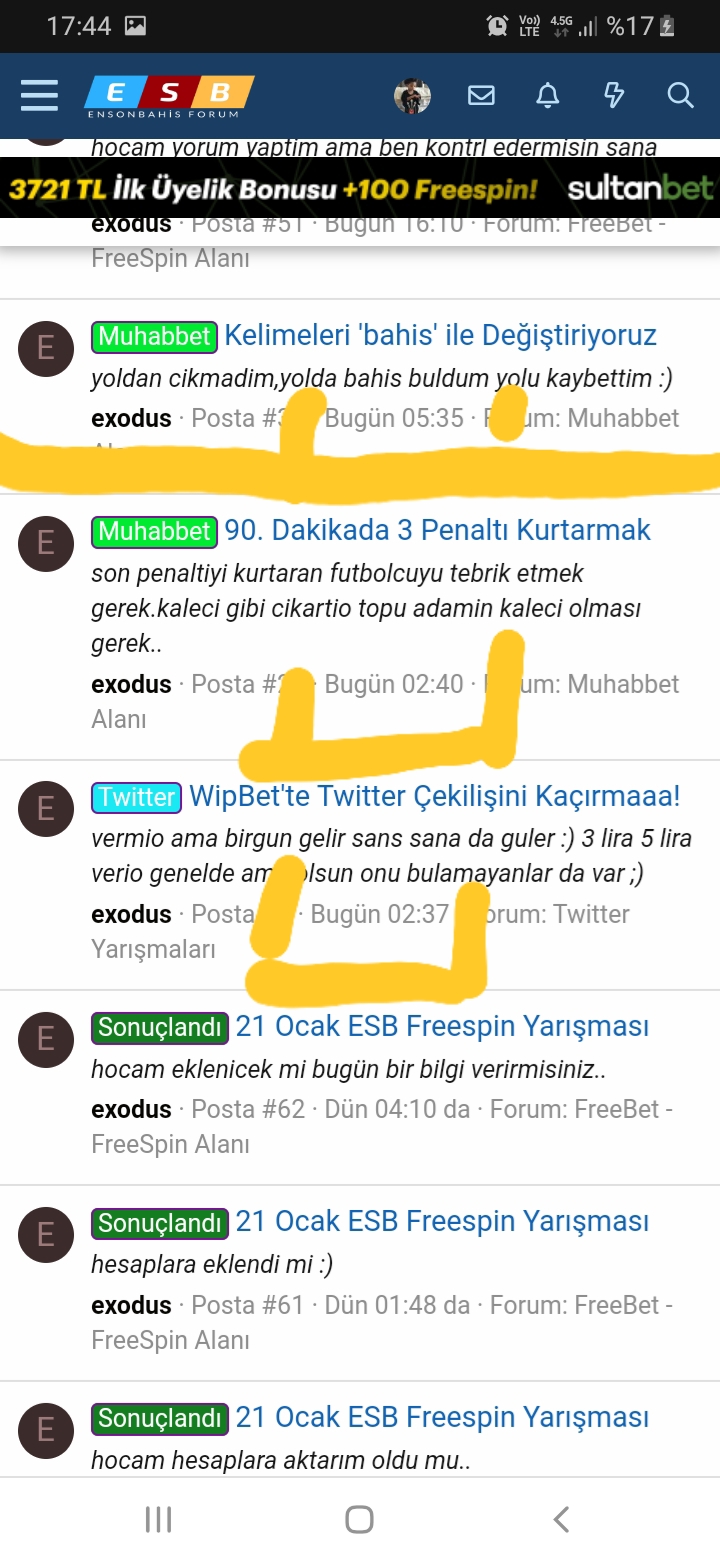720x1560 pixels.
Task: Open thread 90. Dakikada 3 Penaltı Kurtarmak
Action: [437, 530]
